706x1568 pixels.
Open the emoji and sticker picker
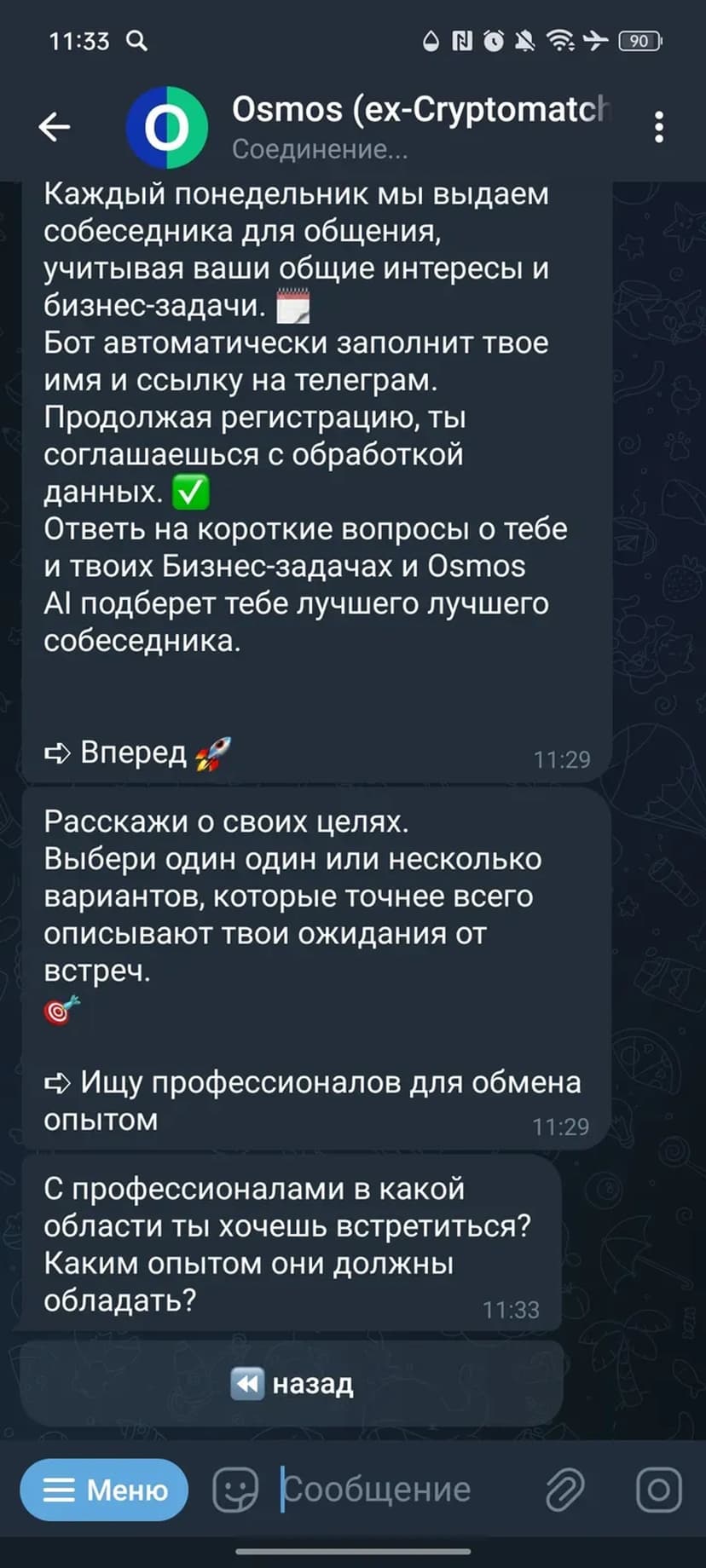click(234, 1490)
